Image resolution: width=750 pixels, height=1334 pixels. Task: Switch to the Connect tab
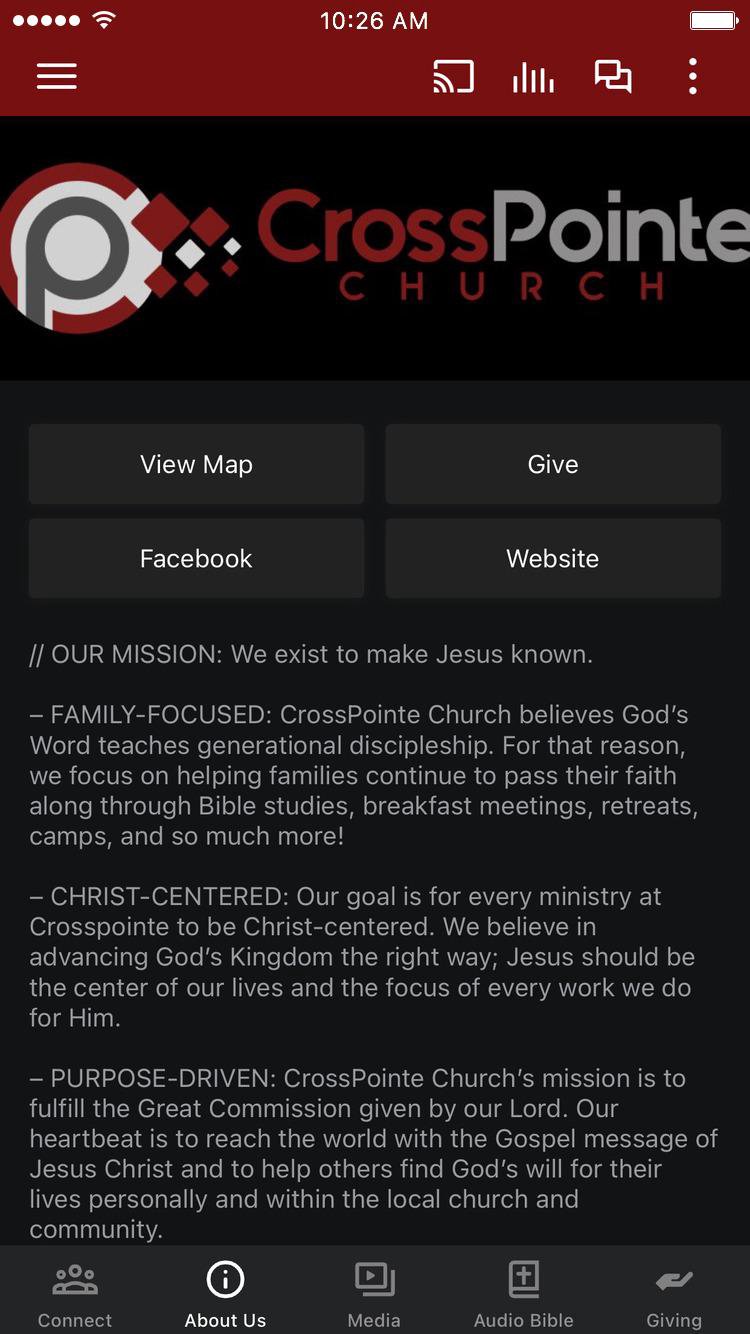75,1293
